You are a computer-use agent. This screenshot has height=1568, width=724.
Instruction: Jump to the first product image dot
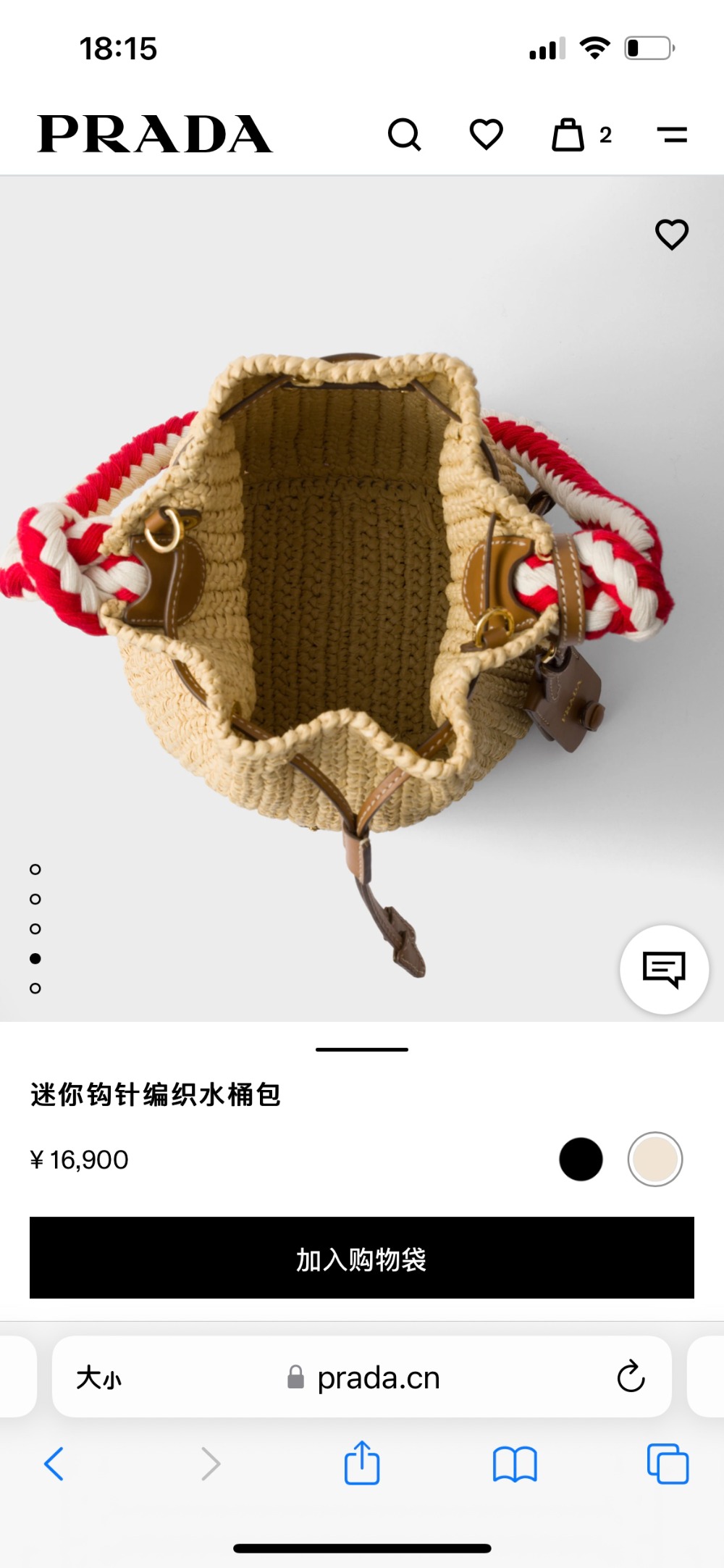tap(35, 869)
